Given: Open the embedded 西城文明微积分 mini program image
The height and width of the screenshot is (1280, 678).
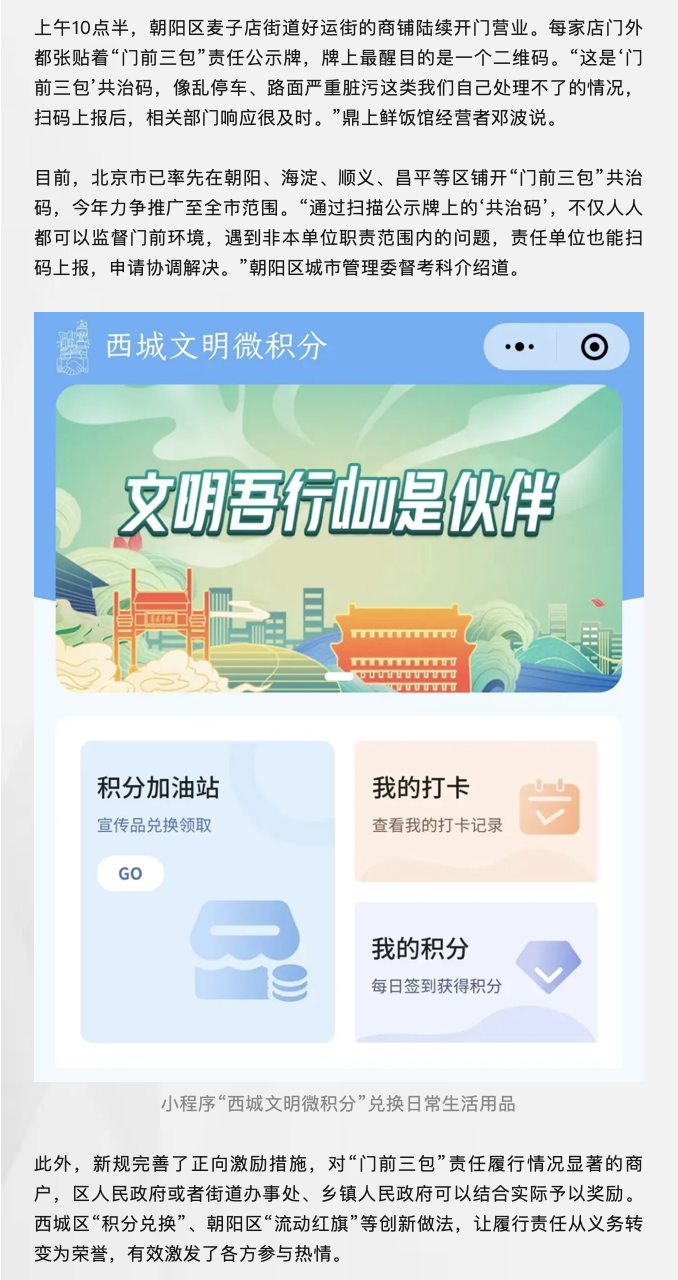Looking at the screenshot, I should click(338, 696).
